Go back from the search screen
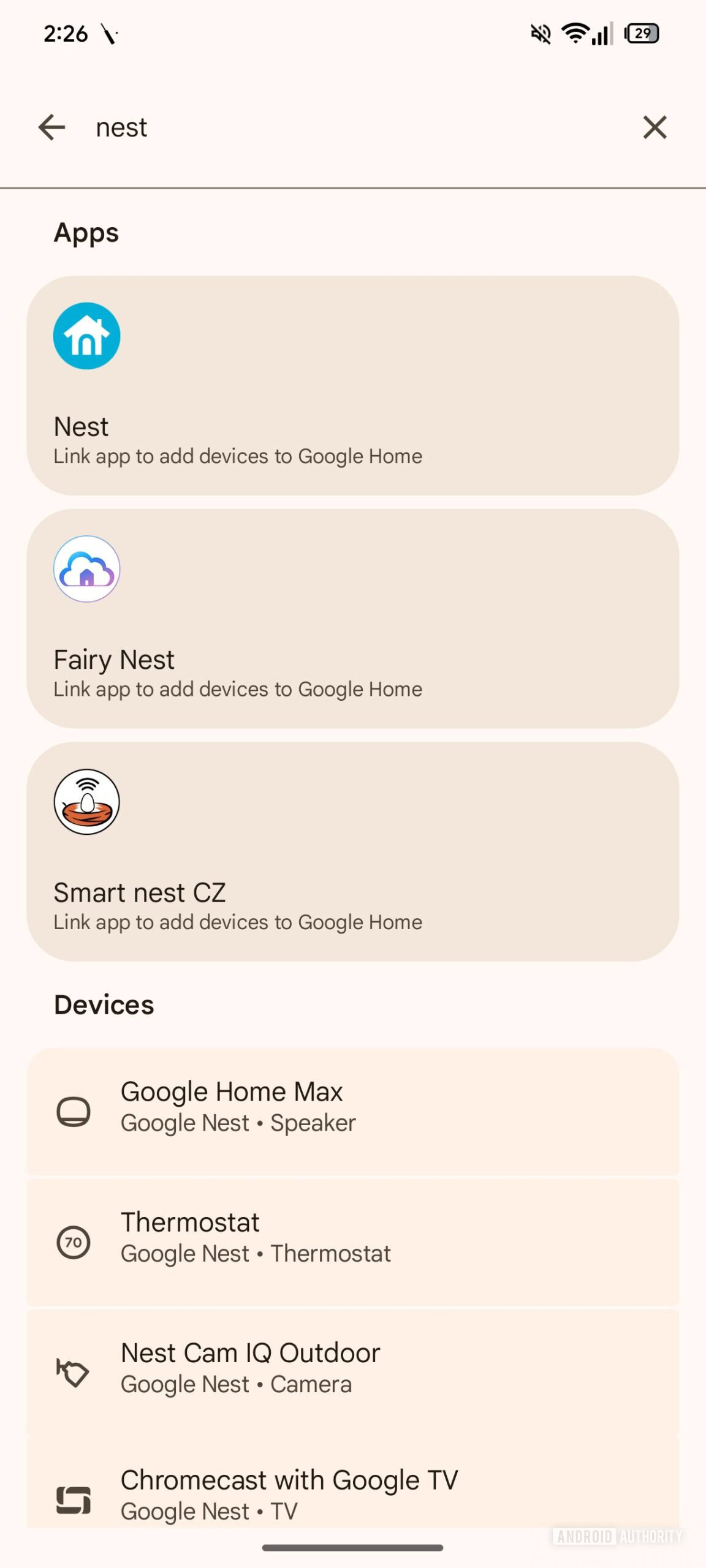Screen dimensions: 706x1568 (51, 127)
